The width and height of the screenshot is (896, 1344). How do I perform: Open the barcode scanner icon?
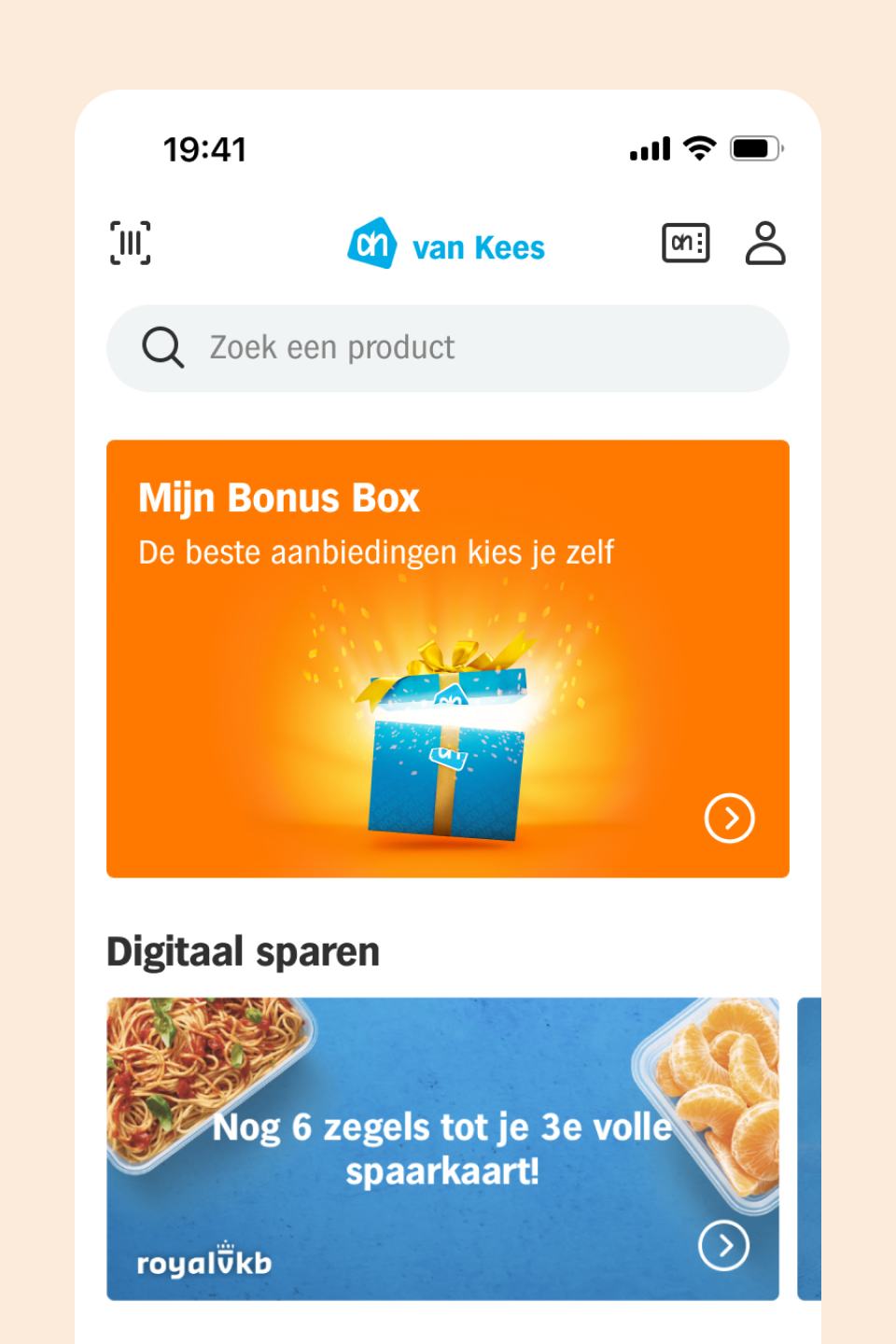(x=131, y=244)
